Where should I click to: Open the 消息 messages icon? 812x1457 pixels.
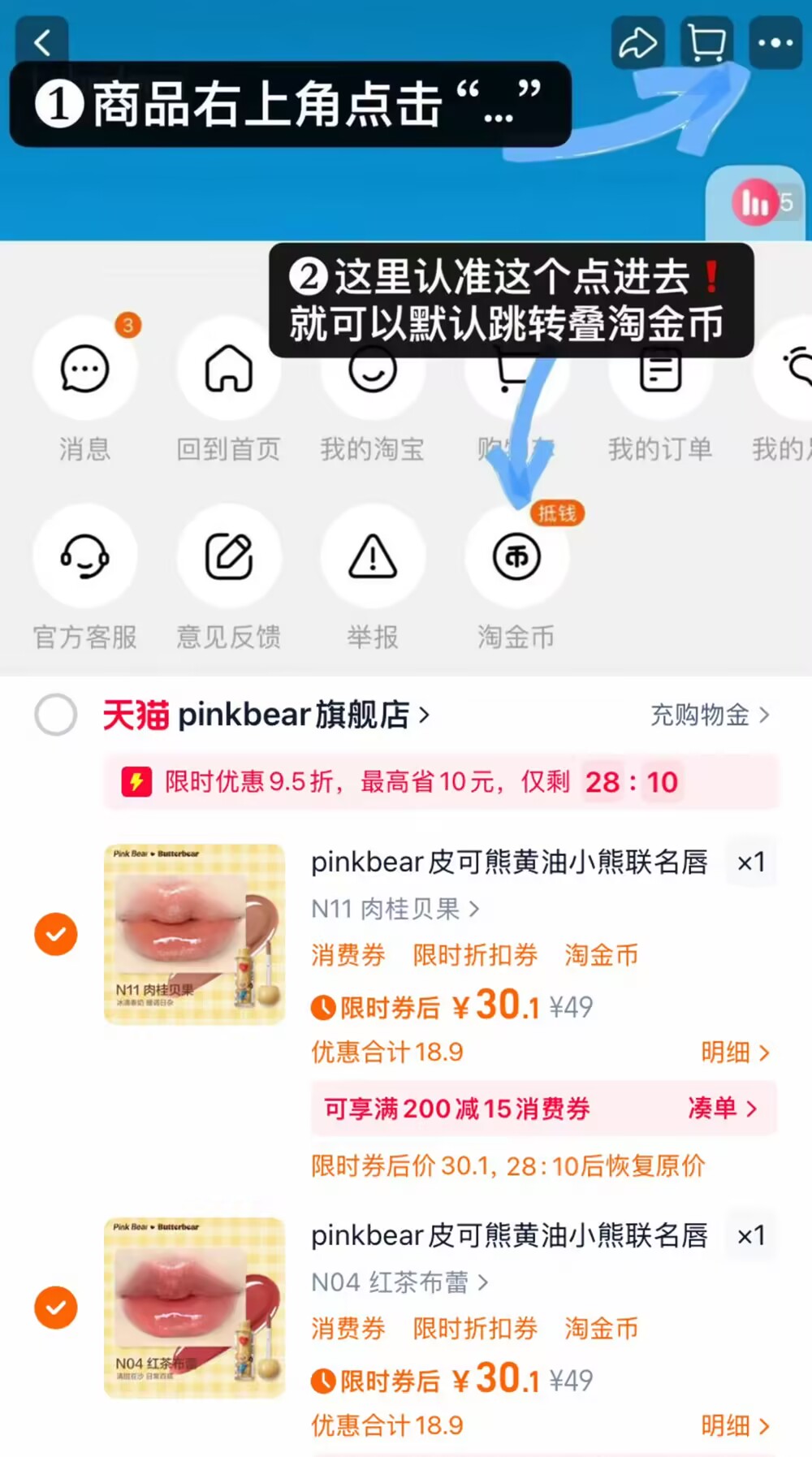[85, 370]
